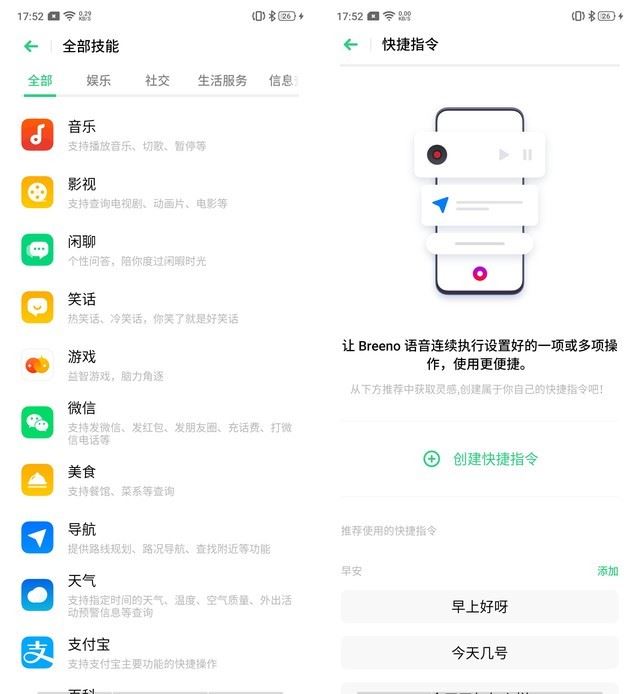Image resolution: width=640 pixels, height=694 pixels.
Task: Switch to the 生活服务 tab
Action: [222, 81]
